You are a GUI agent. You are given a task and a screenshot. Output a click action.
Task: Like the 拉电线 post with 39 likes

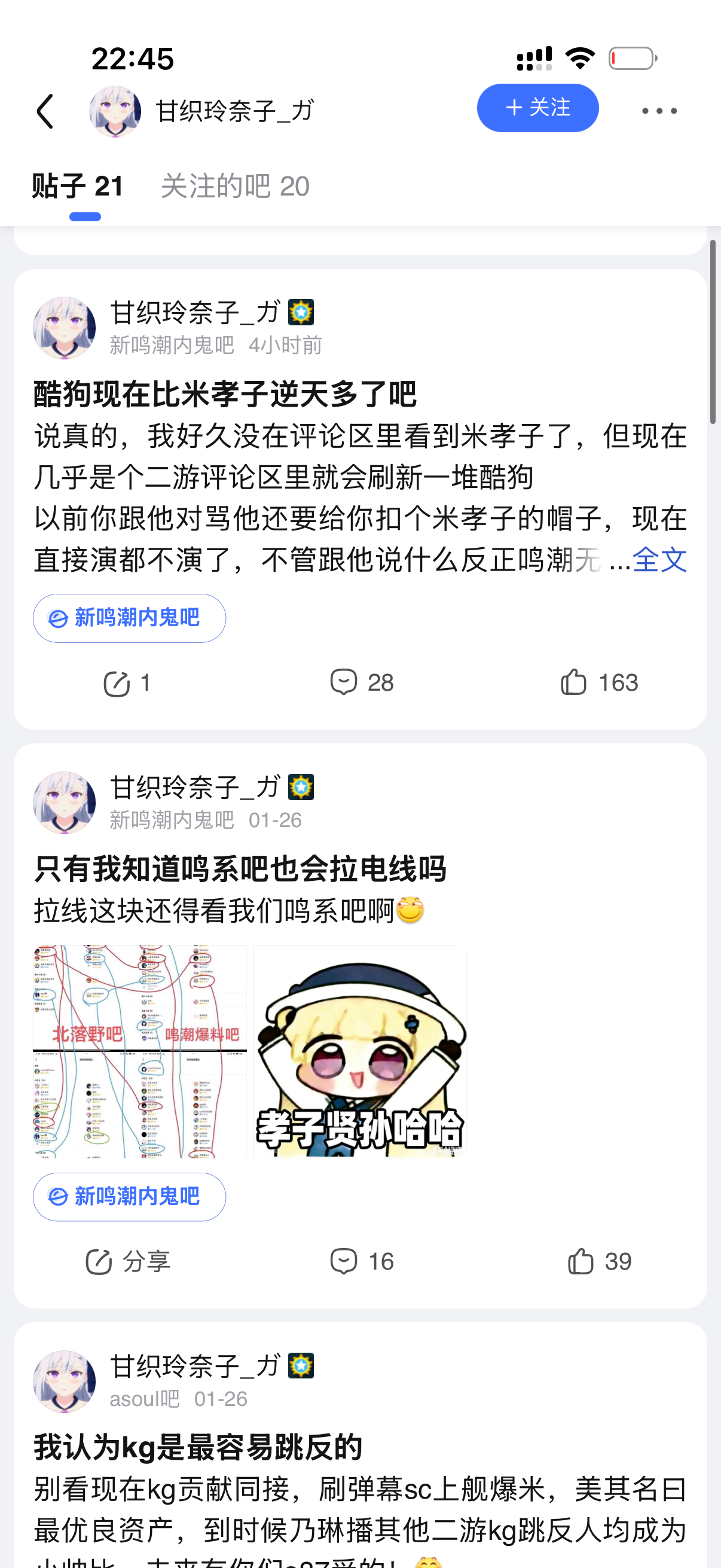point(598,1261)
